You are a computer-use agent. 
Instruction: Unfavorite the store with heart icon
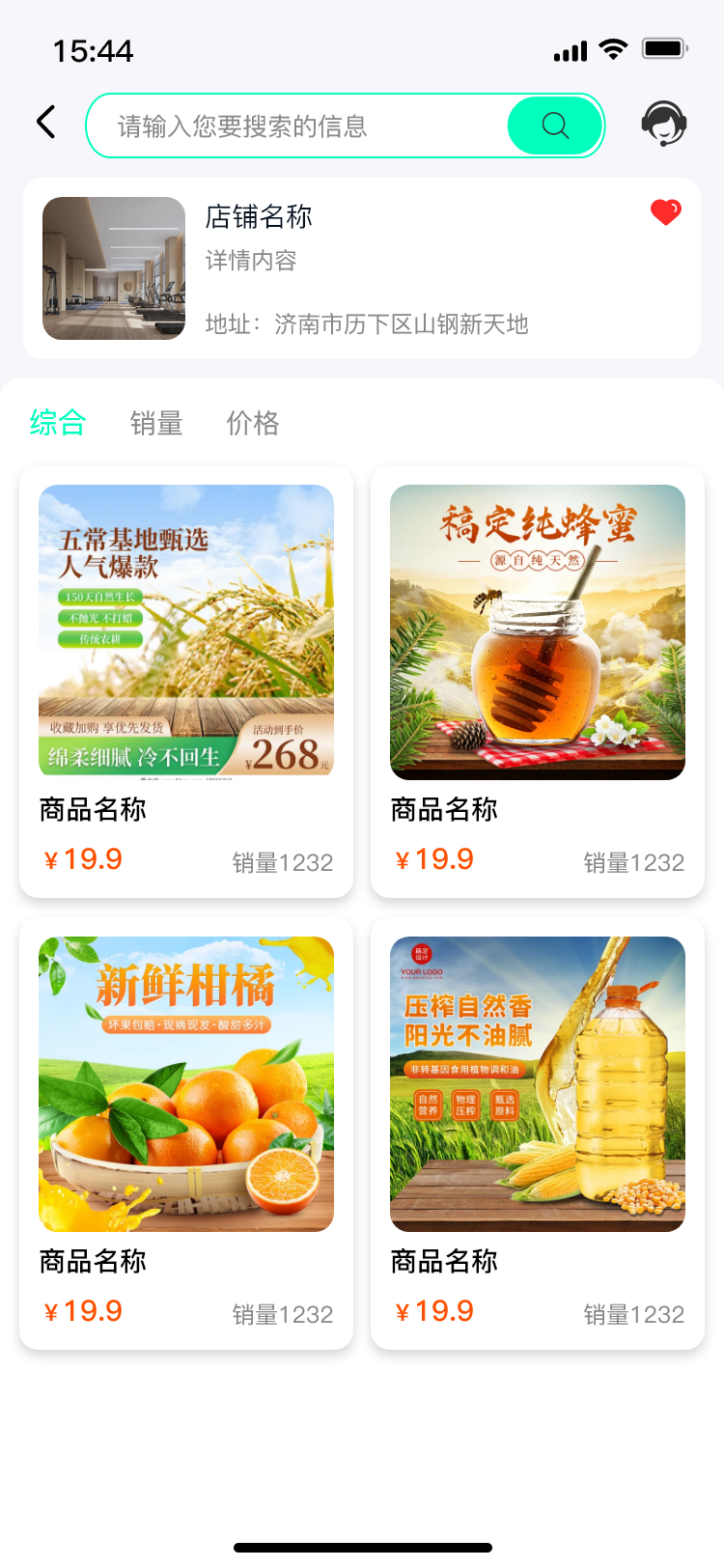click(665, 211)
